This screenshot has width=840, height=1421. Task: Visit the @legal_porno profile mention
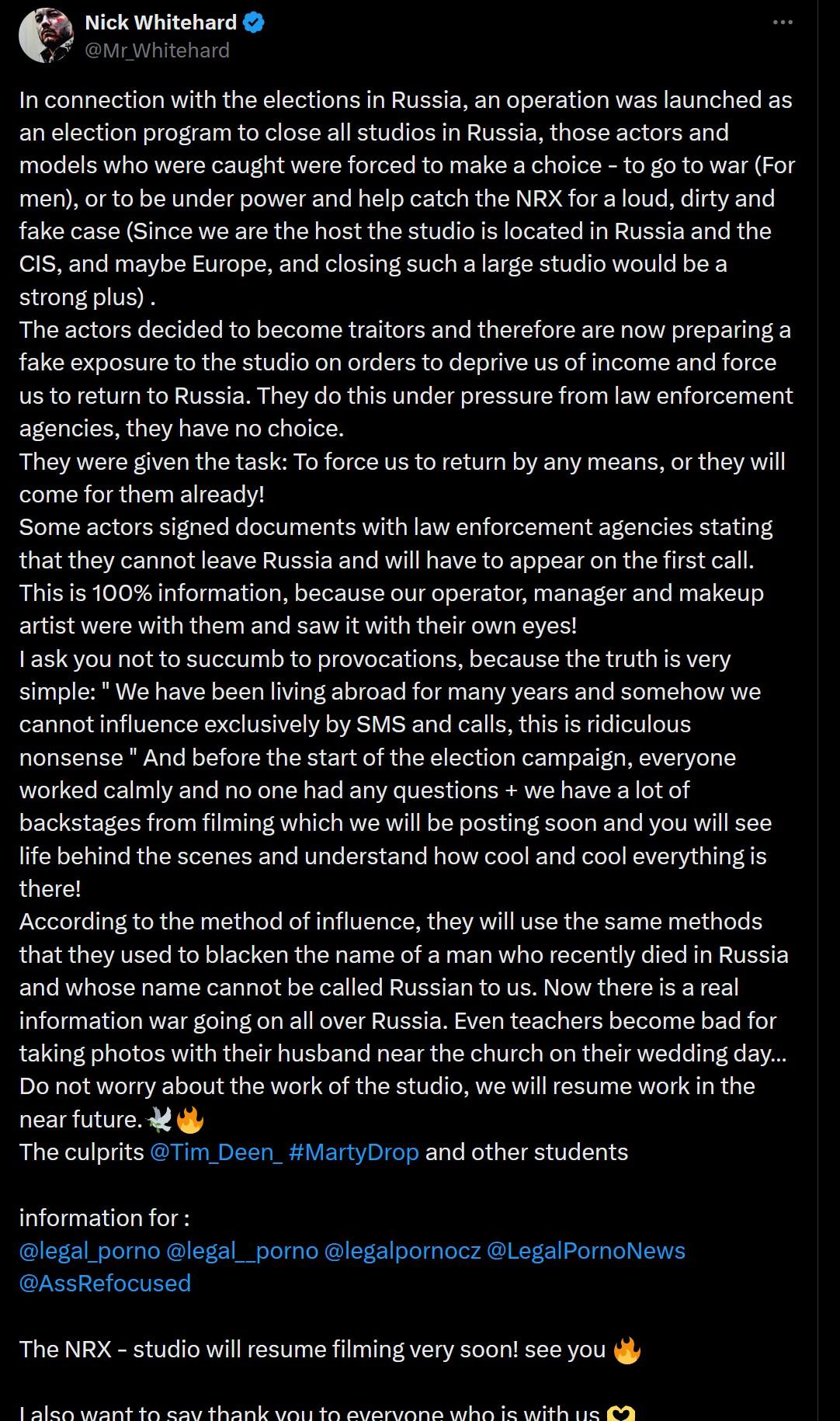[x=90, y=1250]
